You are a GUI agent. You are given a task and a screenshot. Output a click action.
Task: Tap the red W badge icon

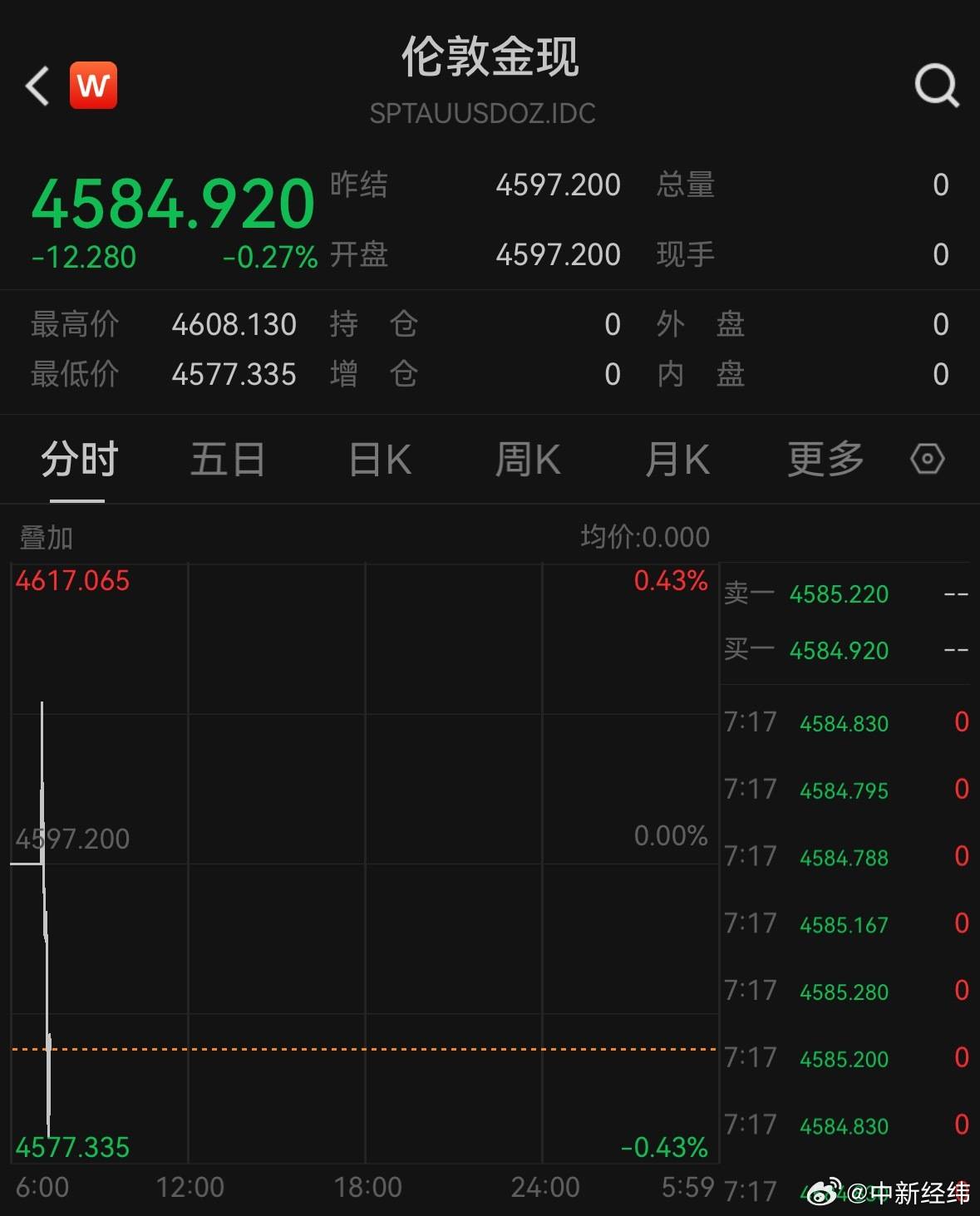click(x=93, y=86)
